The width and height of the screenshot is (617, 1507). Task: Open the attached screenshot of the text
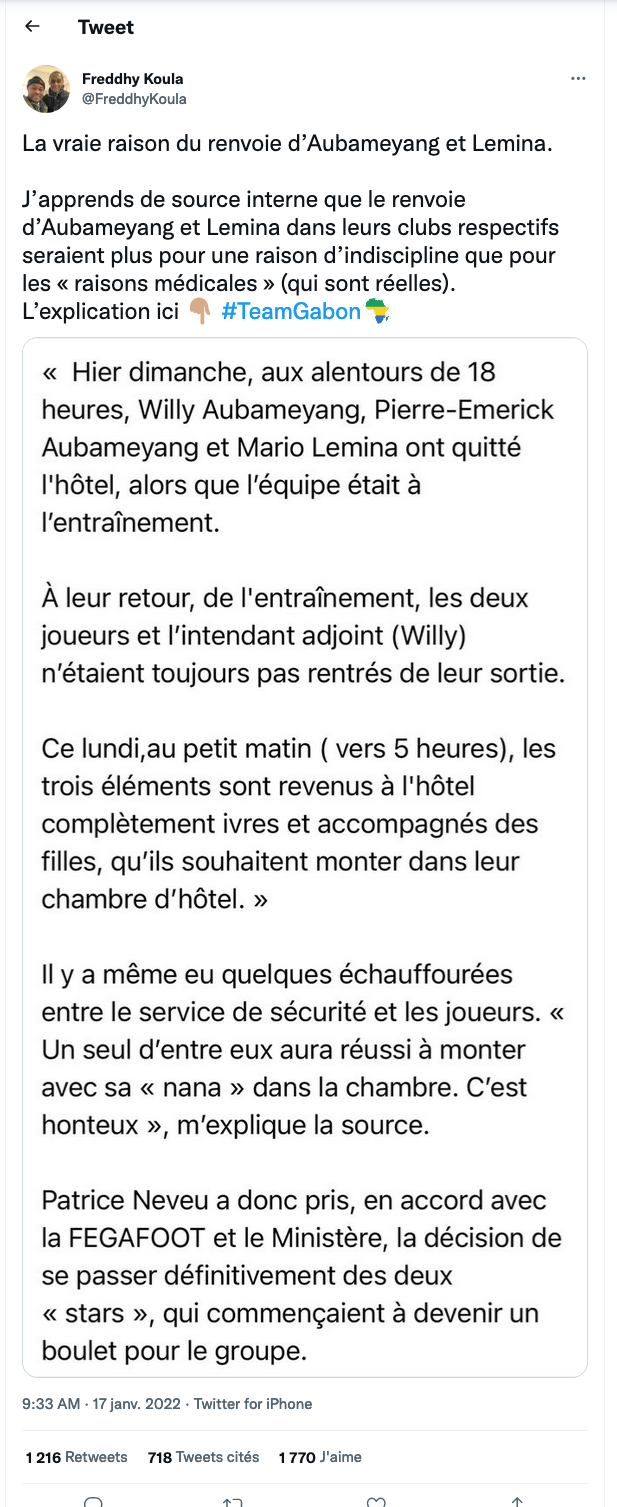pos(304,858)
